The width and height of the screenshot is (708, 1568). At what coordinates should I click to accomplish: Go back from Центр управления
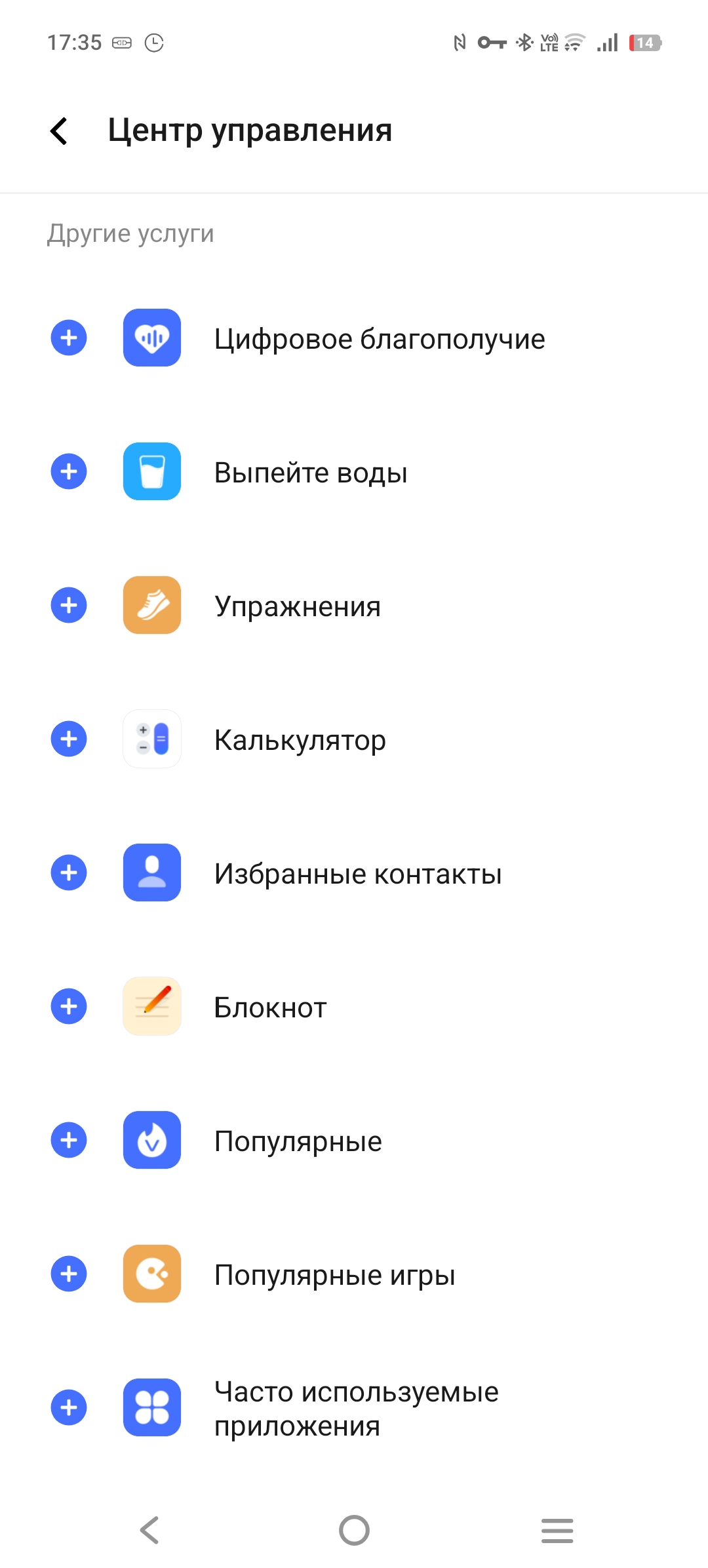click(x=59, y=130)
